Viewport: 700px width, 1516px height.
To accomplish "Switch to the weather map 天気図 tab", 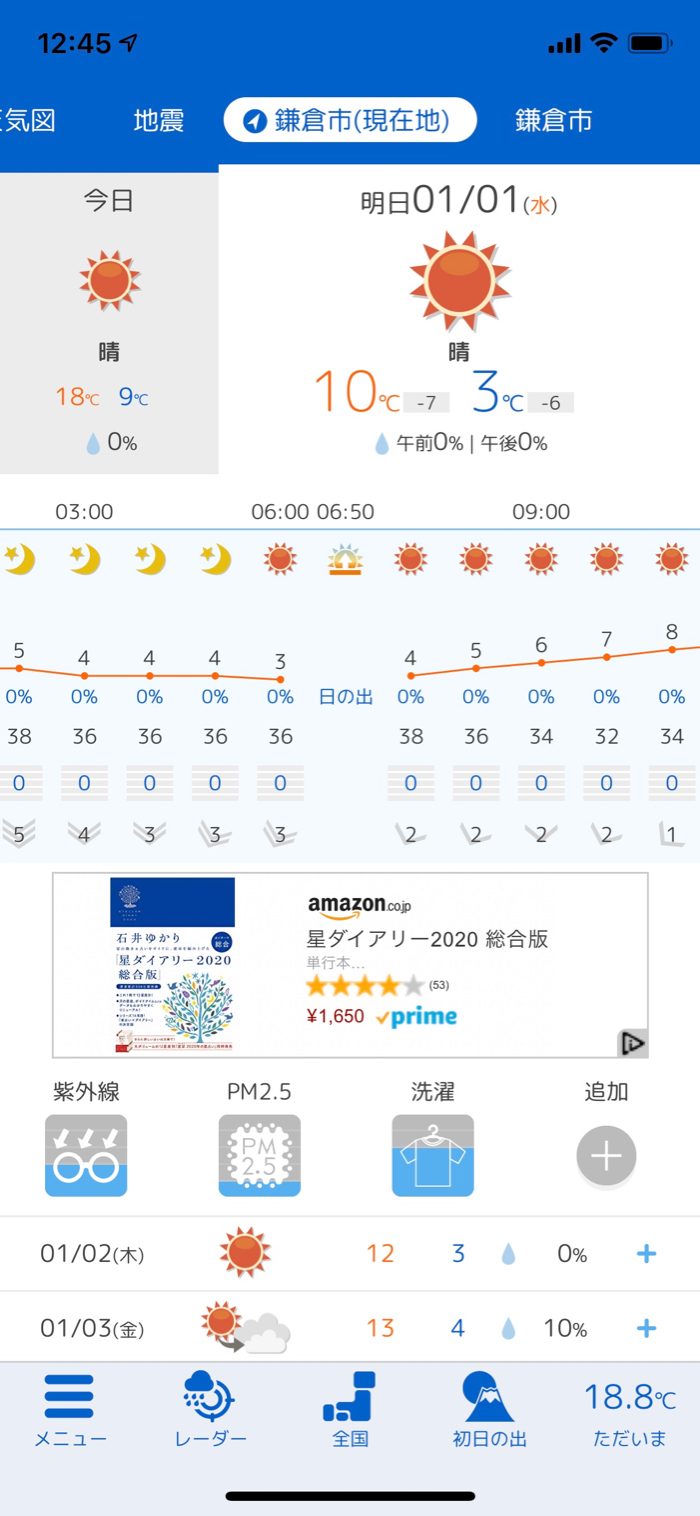I will (x=28, y=121).
